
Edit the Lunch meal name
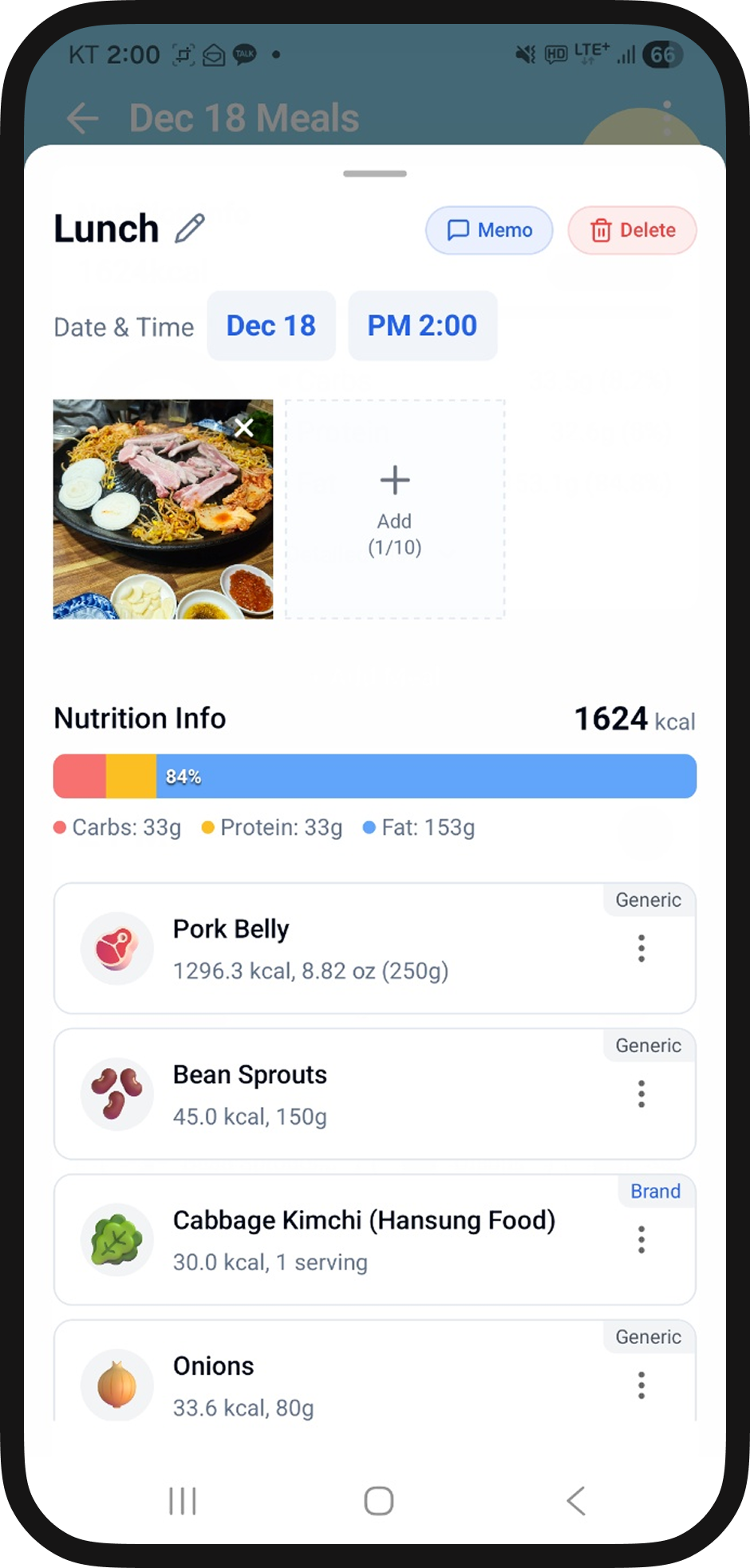[190, 229]
